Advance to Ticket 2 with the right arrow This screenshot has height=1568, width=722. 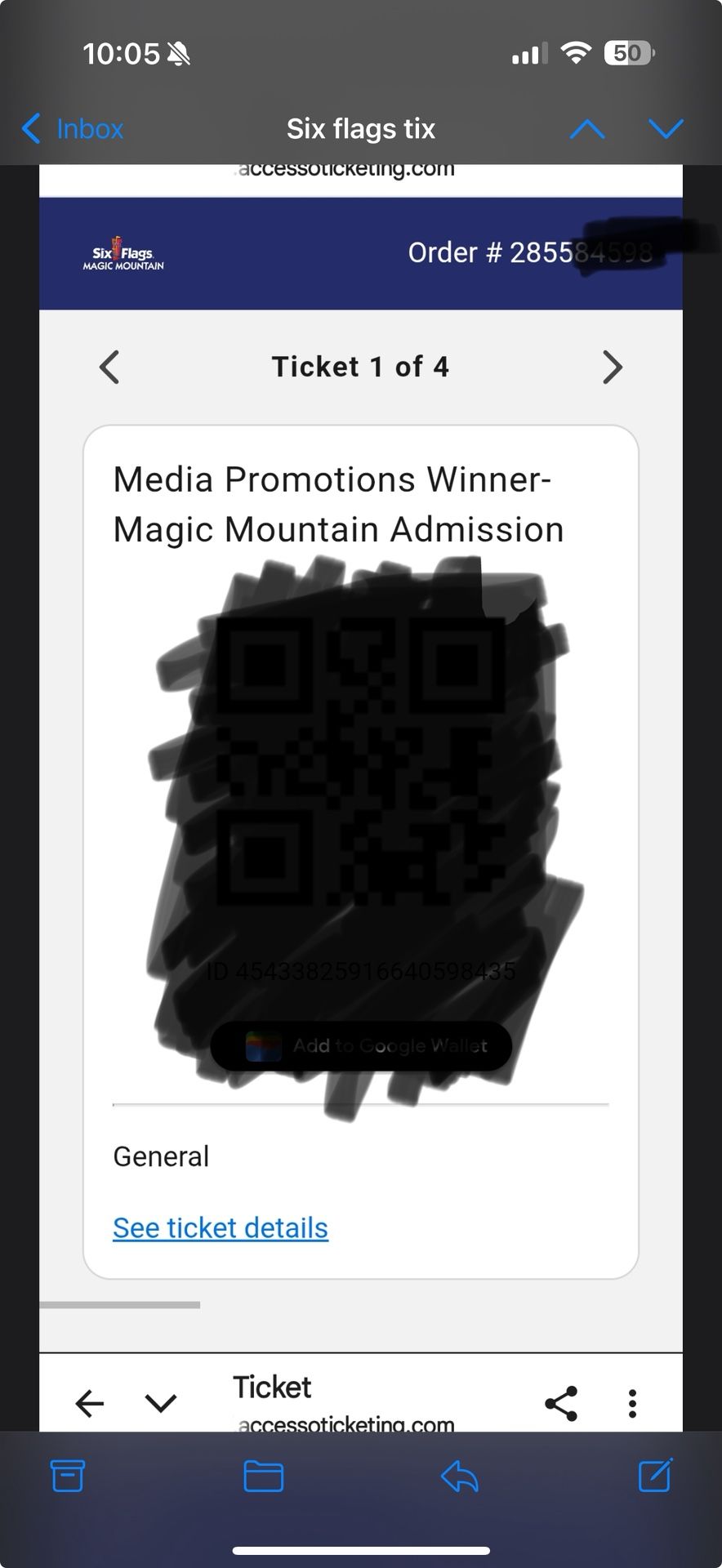[x=613, y=367]
